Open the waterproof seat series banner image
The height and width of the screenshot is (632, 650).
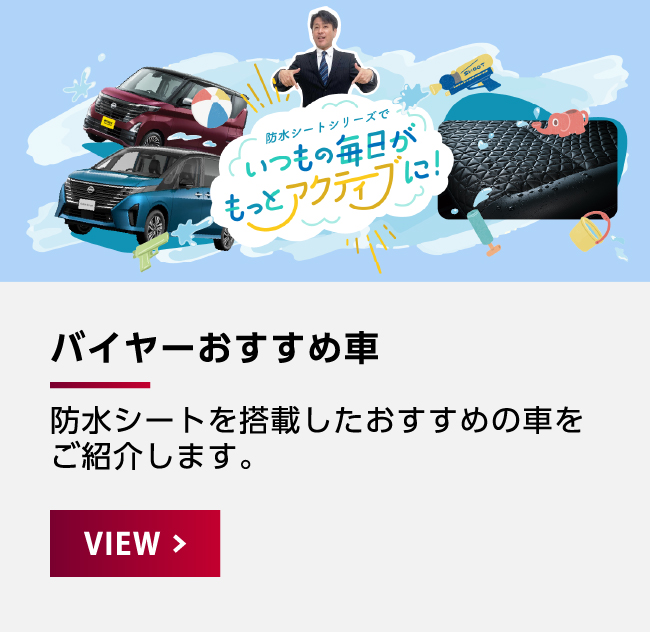pyautogui.click(x=325, y=141)
